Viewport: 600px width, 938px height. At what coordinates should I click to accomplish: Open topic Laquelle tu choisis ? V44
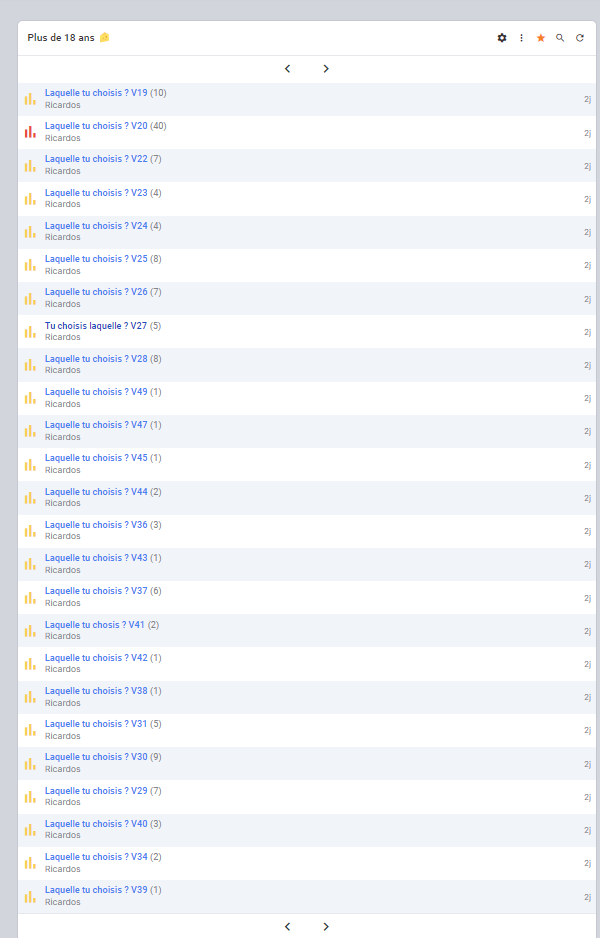click(x=96, y=492)
